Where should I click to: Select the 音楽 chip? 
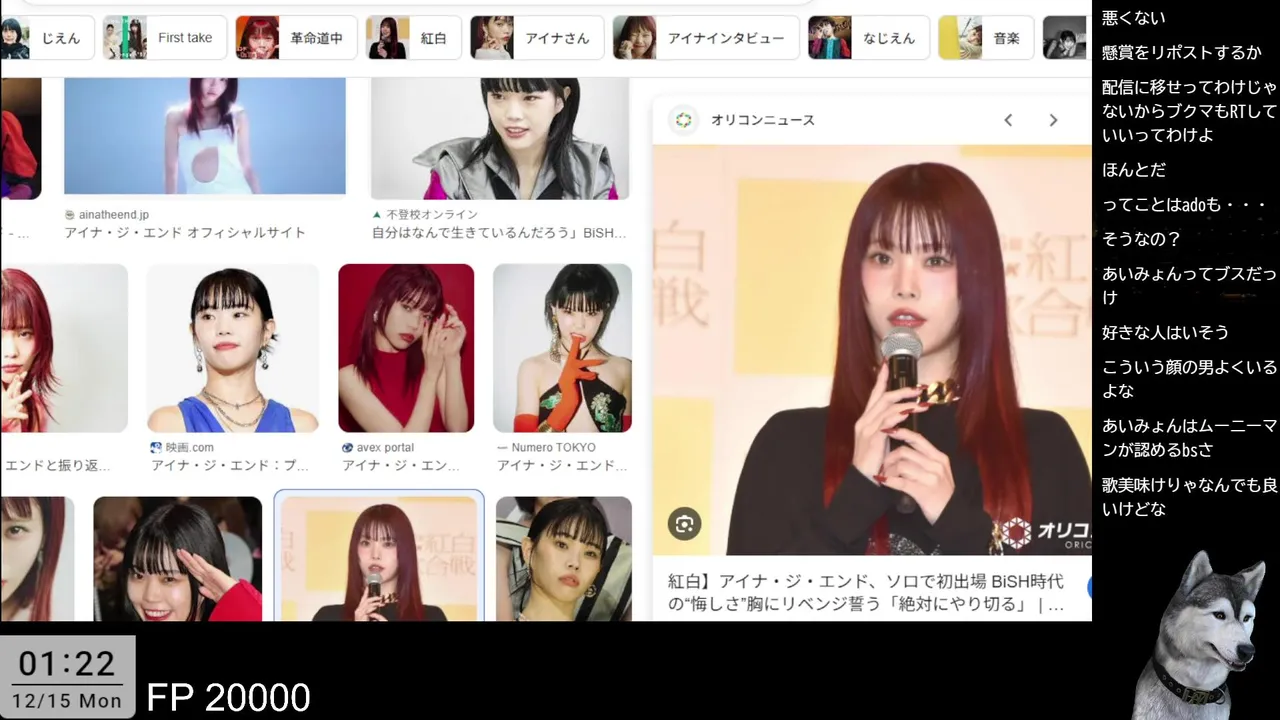(x=985, y=38)
